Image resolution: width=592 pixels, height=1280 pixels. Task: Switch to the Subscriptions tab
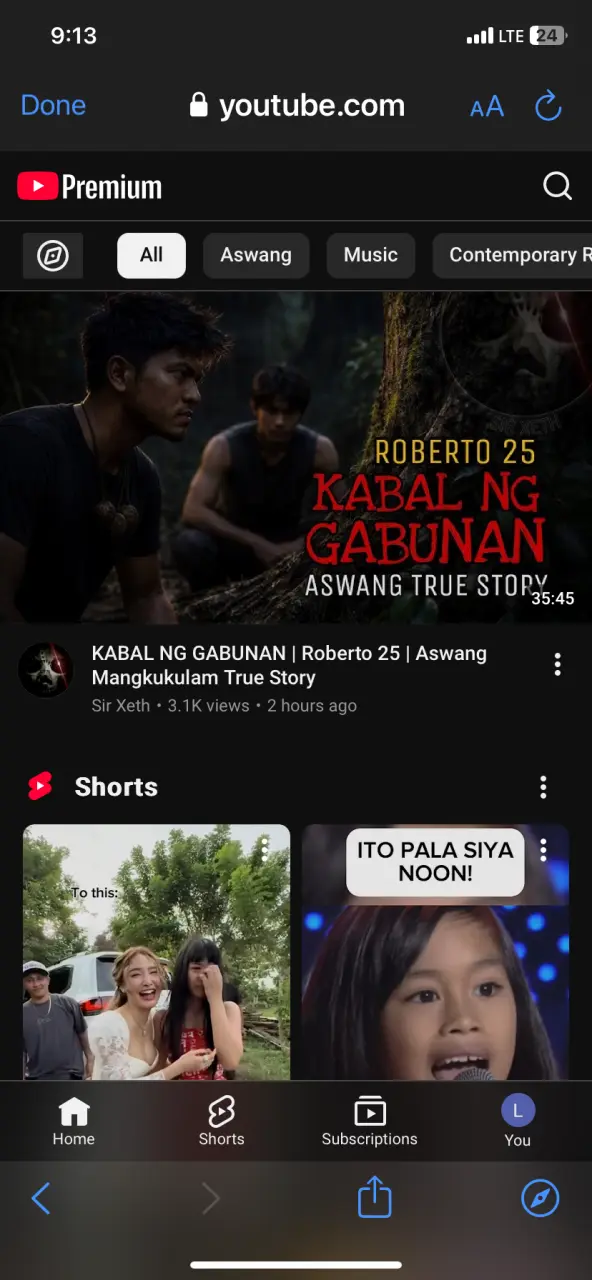(x=369, y=1121)
